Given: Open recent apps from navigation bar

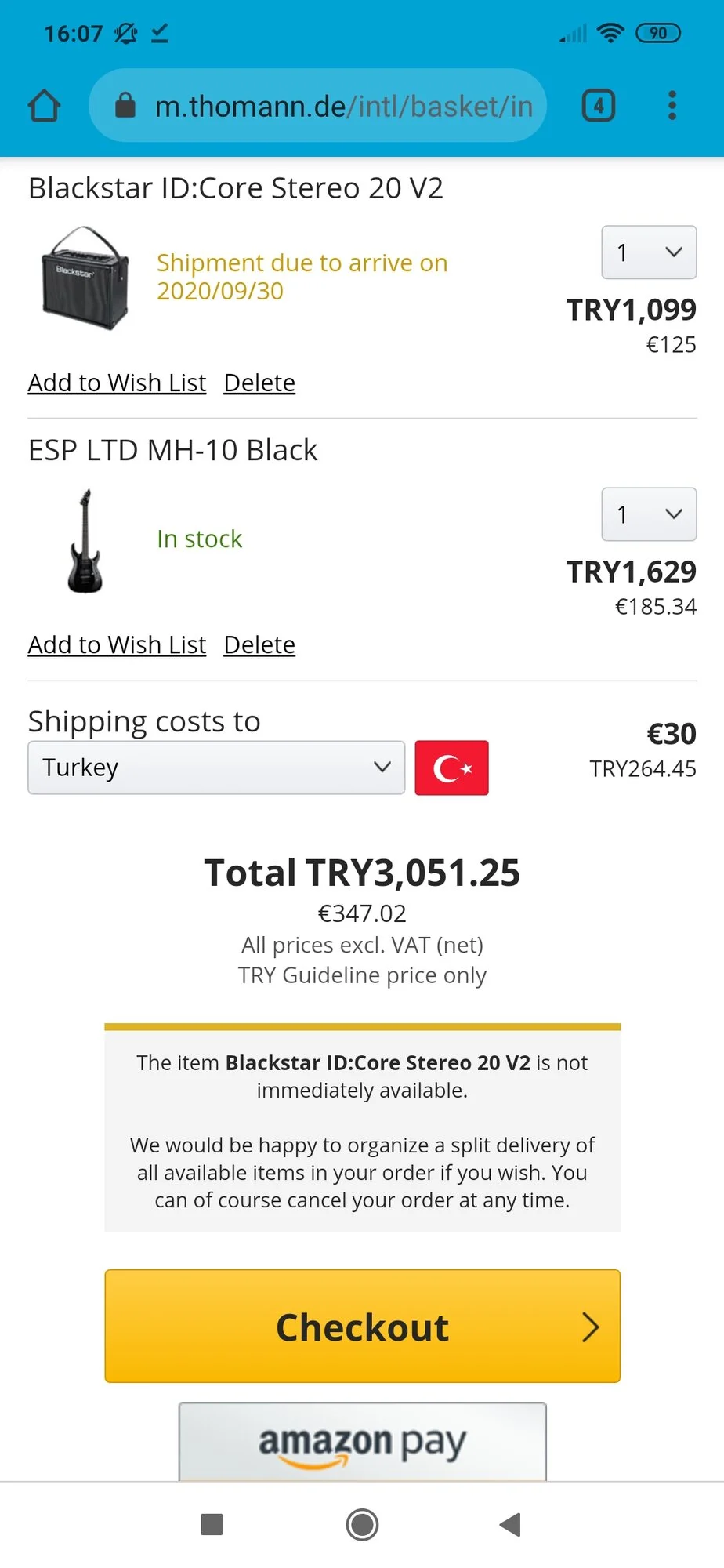Looking at the screenshot, I should 212,1524.
